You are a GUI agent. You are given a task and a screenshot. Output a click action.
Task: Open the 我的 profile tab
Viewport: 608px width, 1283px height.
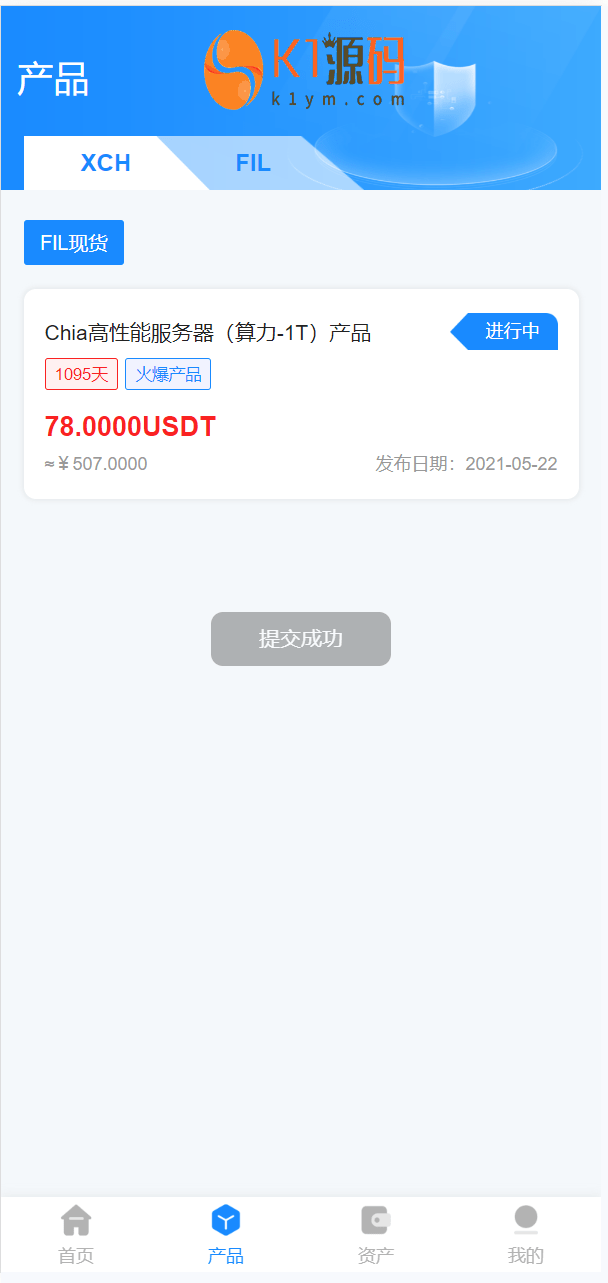[x=526, y=1234]
